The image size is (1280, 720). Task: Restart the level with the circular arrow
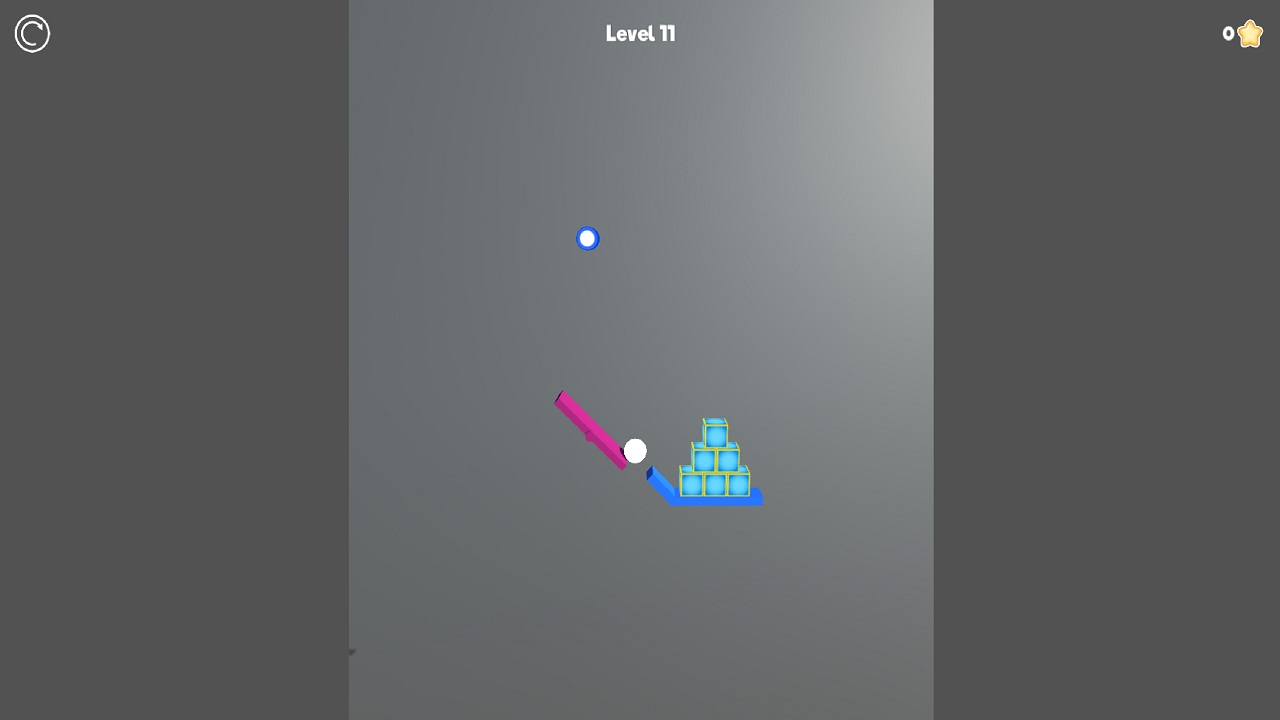tap(32, 34)
